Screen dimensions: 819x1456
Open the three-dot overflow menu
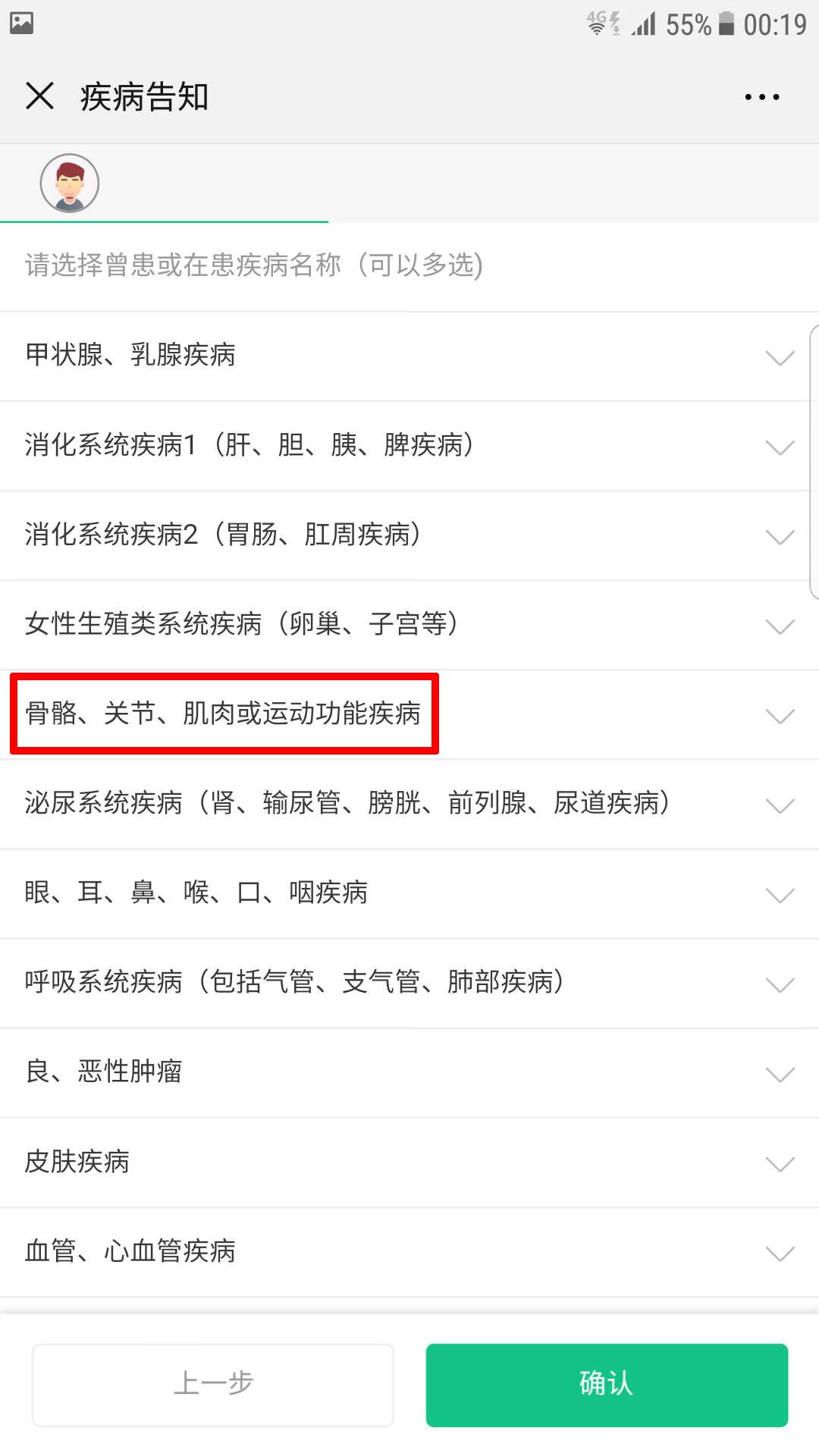[x=761, y=97]
